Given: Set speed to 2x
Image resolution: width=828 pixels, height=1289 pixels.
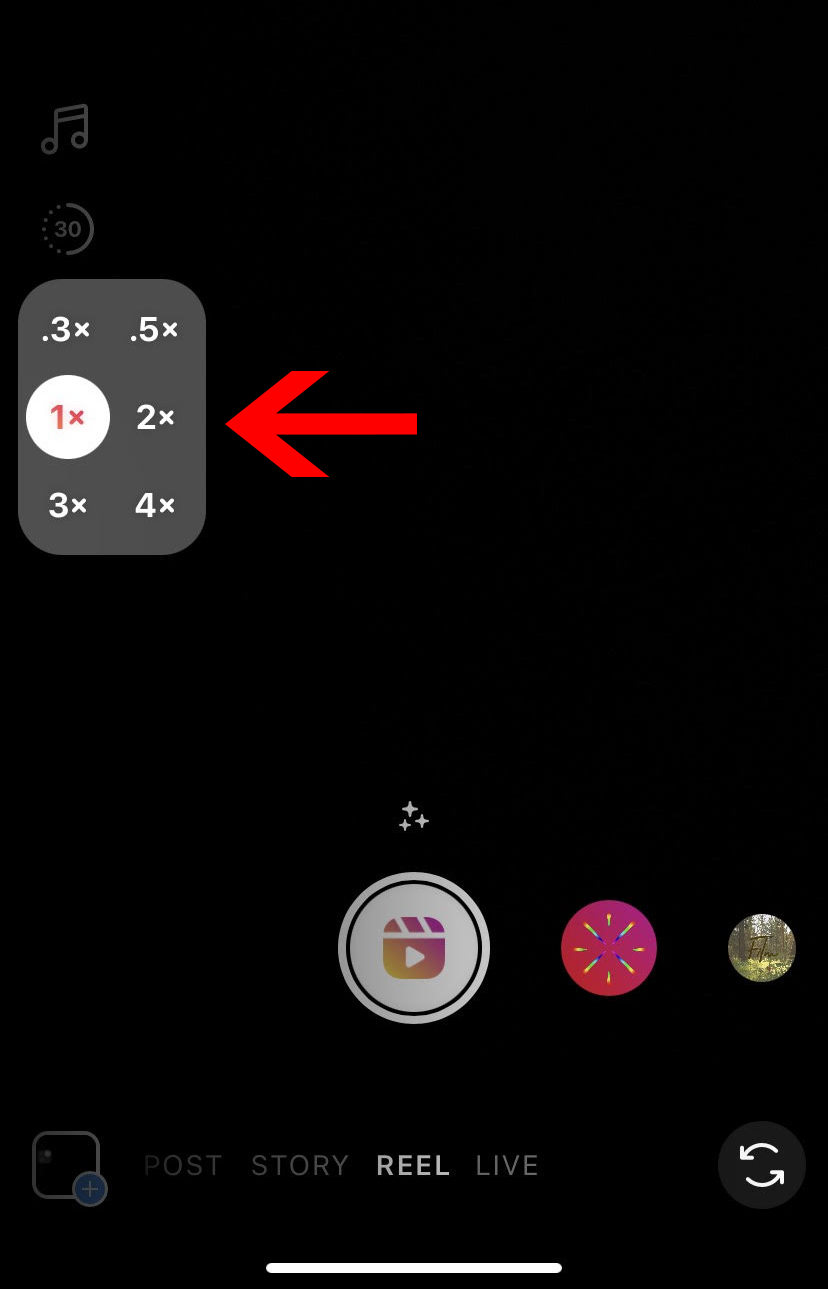Looking at the screenshot, I should (x=155, y=417).
